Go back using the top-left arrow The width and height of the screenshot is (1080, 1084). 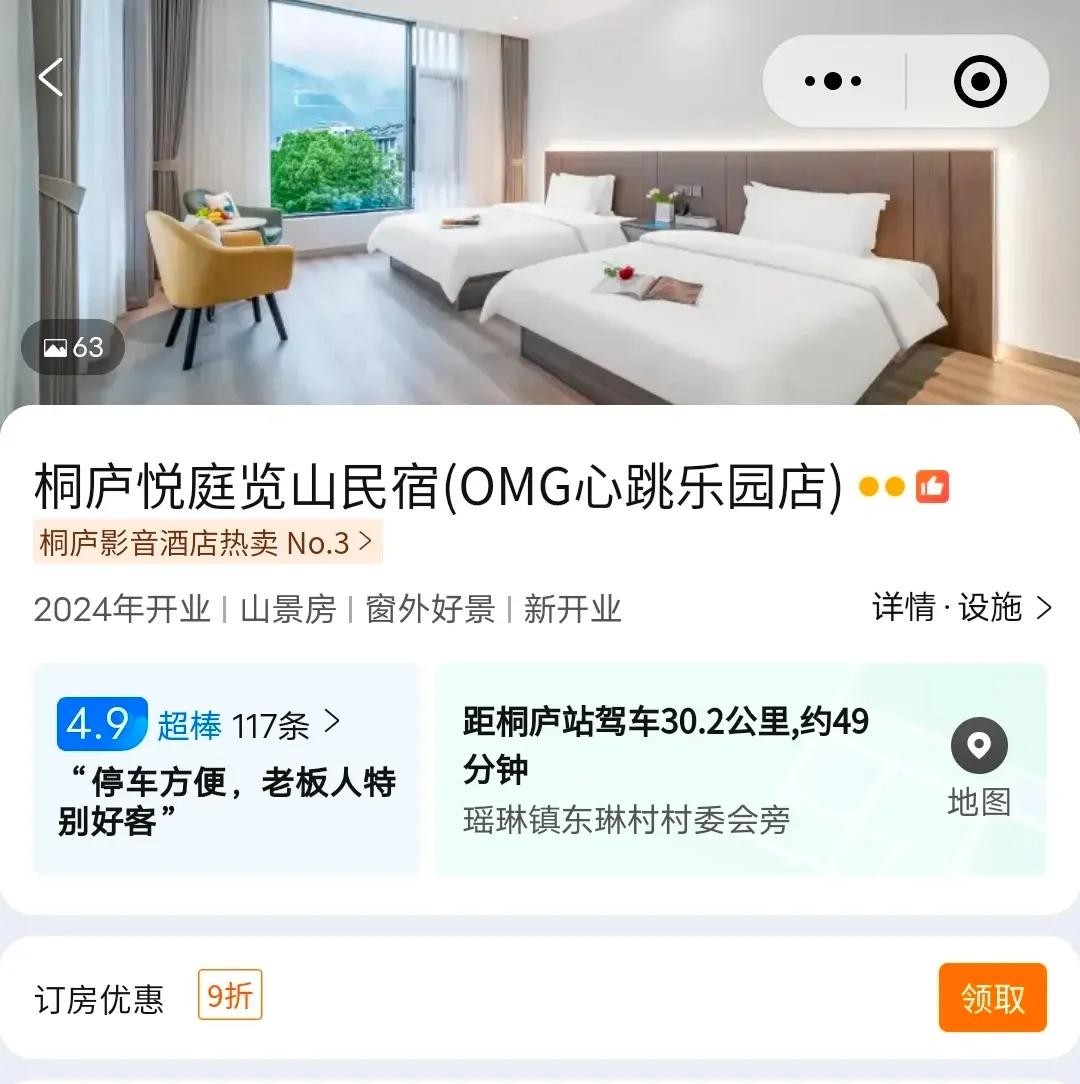(50, 78)
